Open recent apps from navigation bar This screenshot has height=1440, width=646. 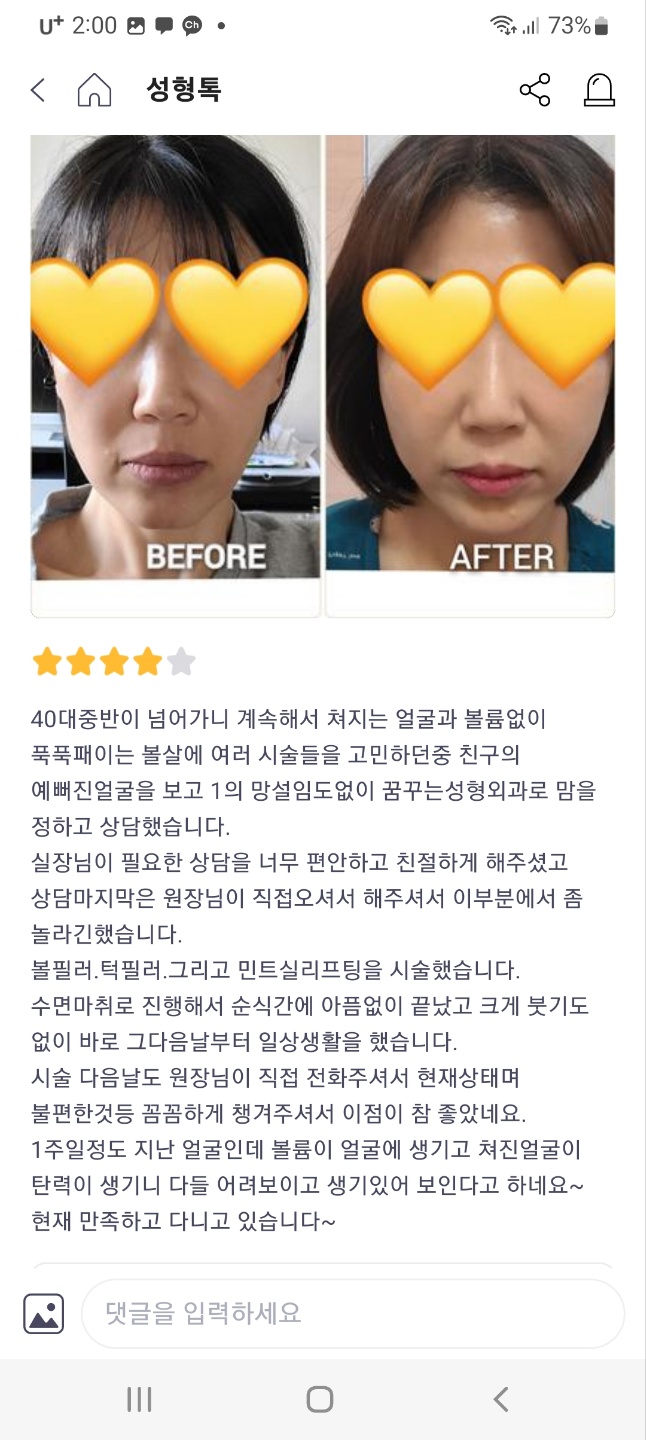(x=139, y=1399)
